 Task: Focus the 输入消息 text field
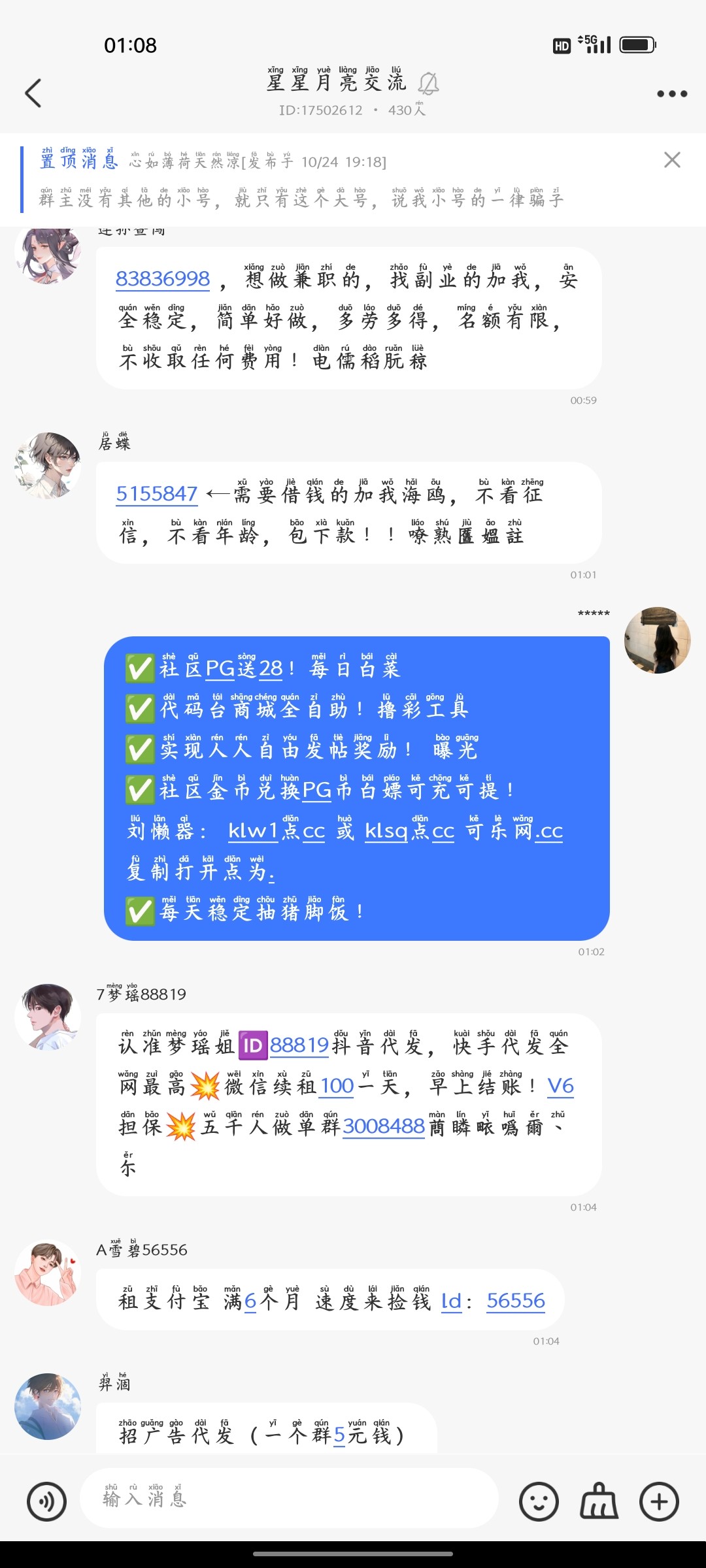coord(288,1499)
